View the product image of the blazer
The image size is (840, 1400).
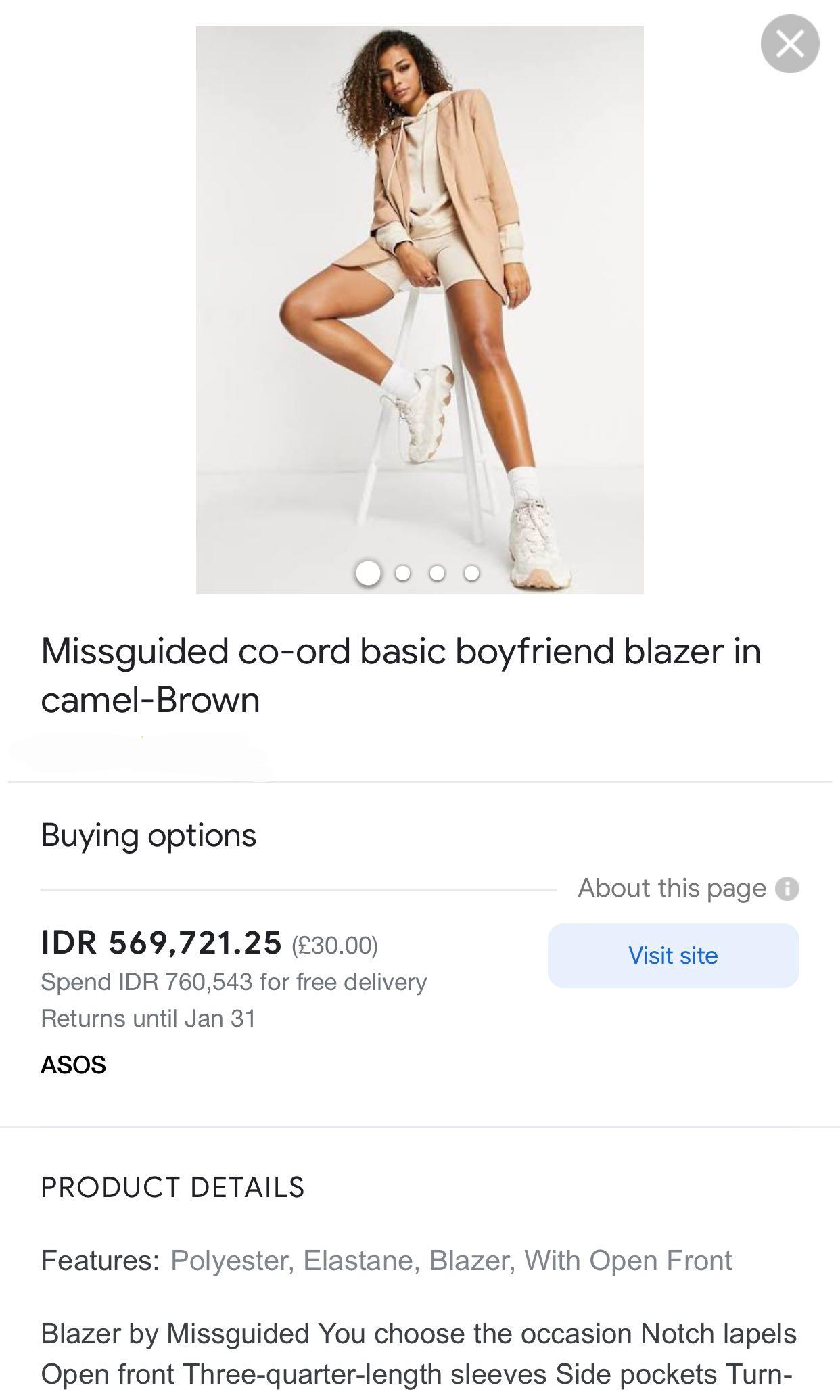click(x=419, y=304)
